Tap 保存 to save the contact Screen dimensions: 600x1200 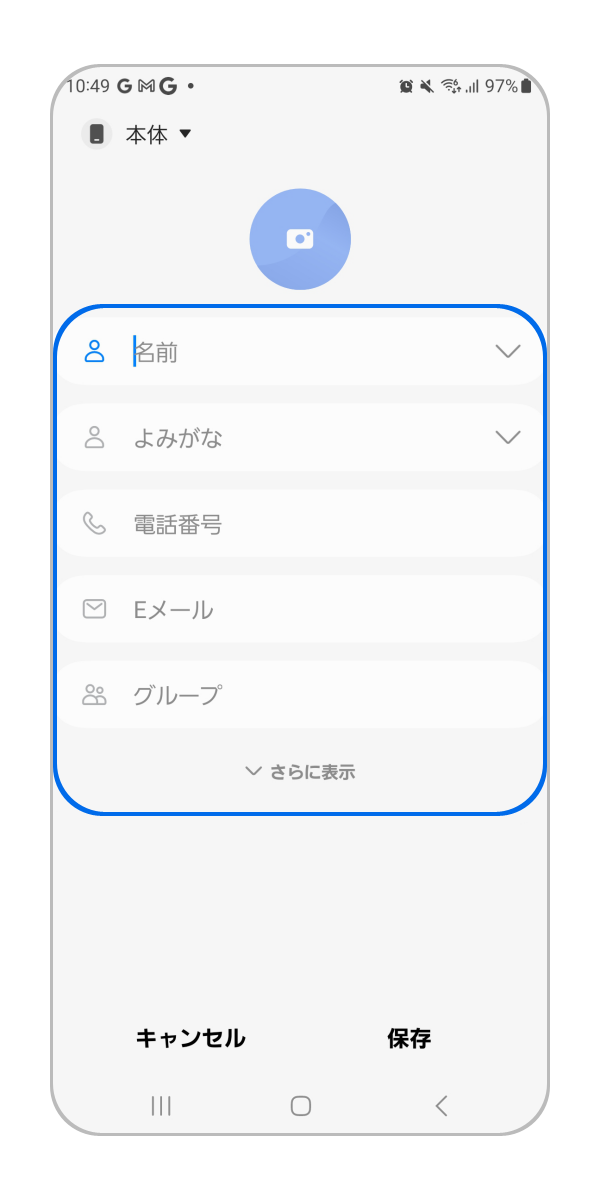(x=409, y=1038)
